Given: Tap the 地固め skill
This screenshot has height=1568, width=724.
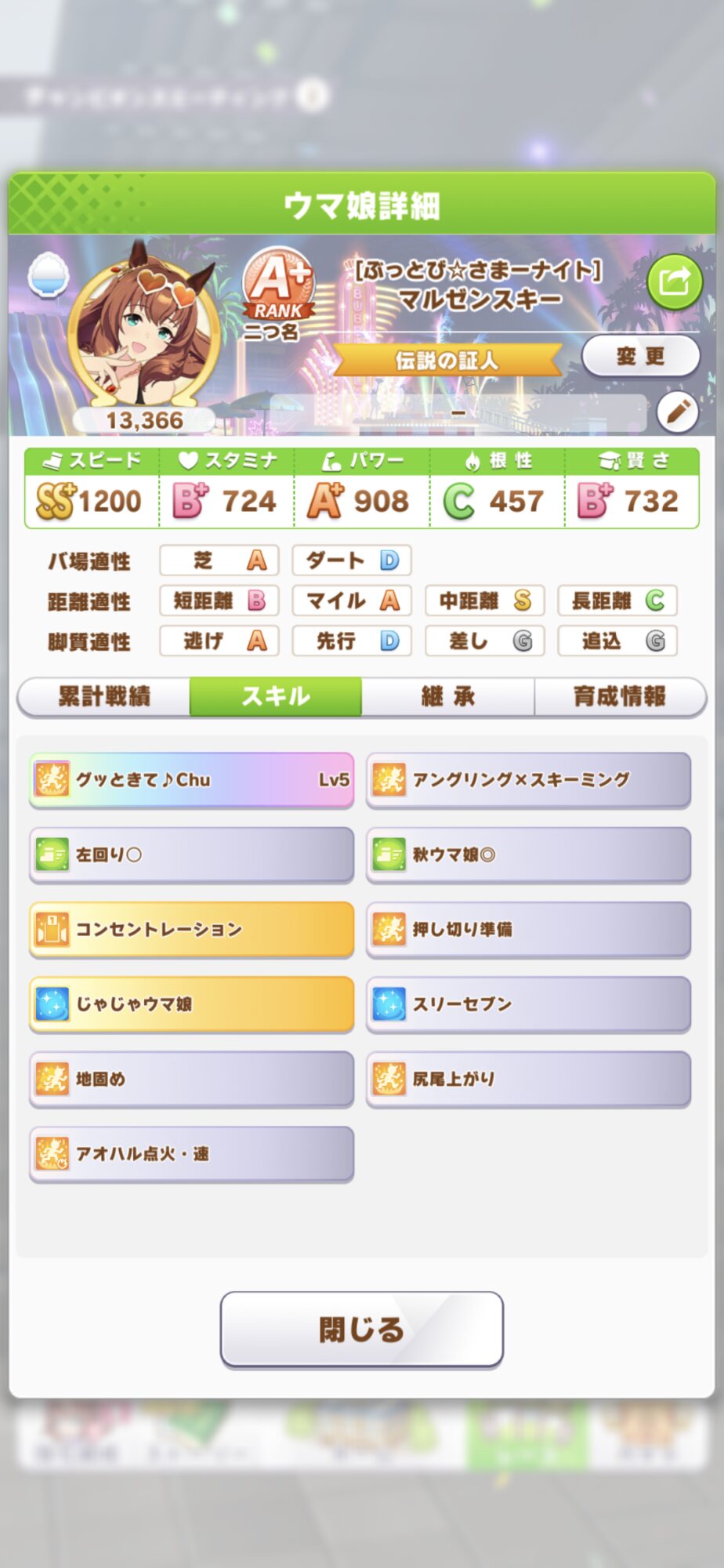Looking at the screenshot, I should tap(191, 1079).
